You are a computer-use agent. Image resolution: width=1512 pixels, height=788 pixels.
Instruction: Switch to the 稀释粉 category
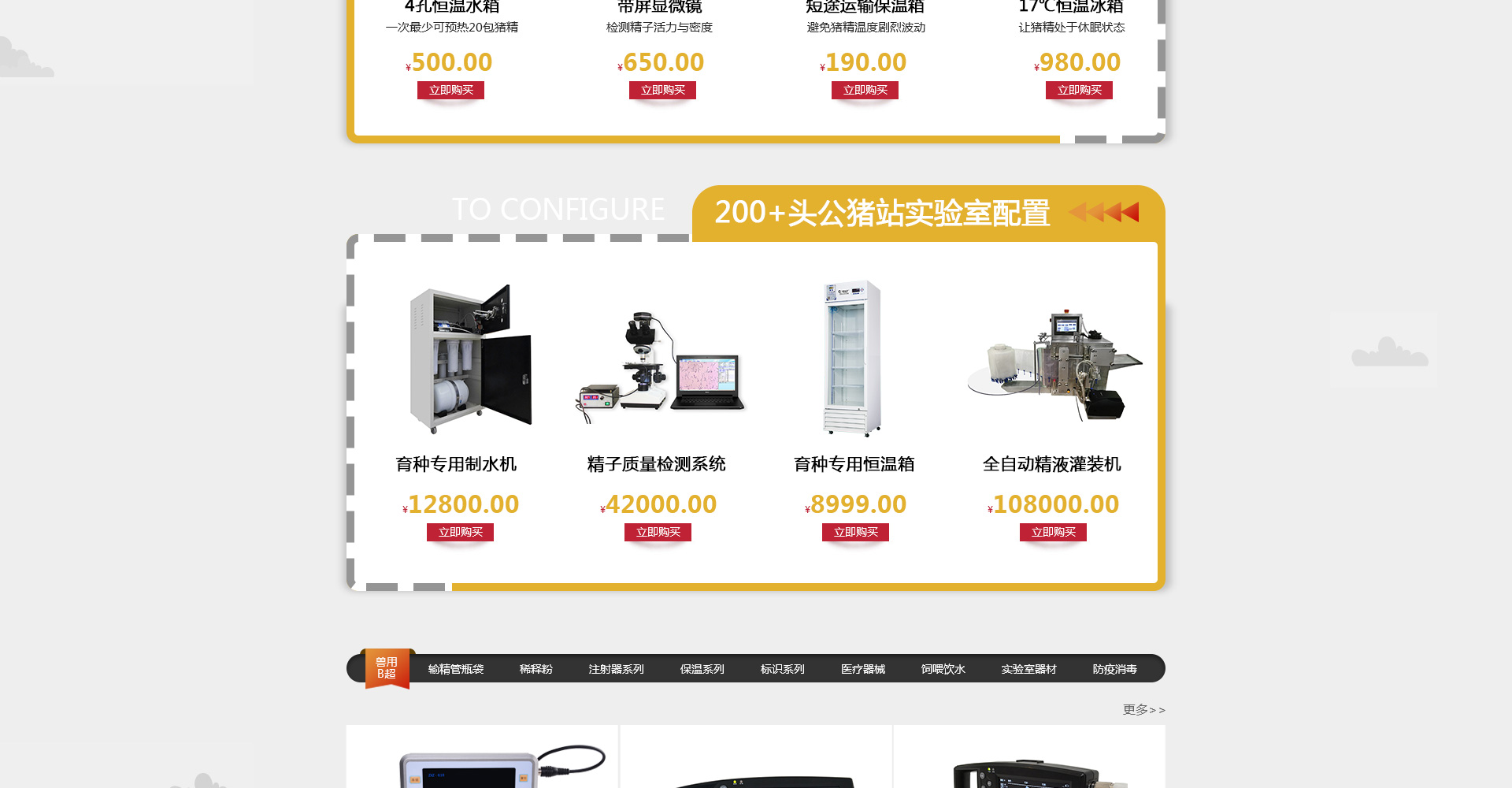tap(535, 669)
